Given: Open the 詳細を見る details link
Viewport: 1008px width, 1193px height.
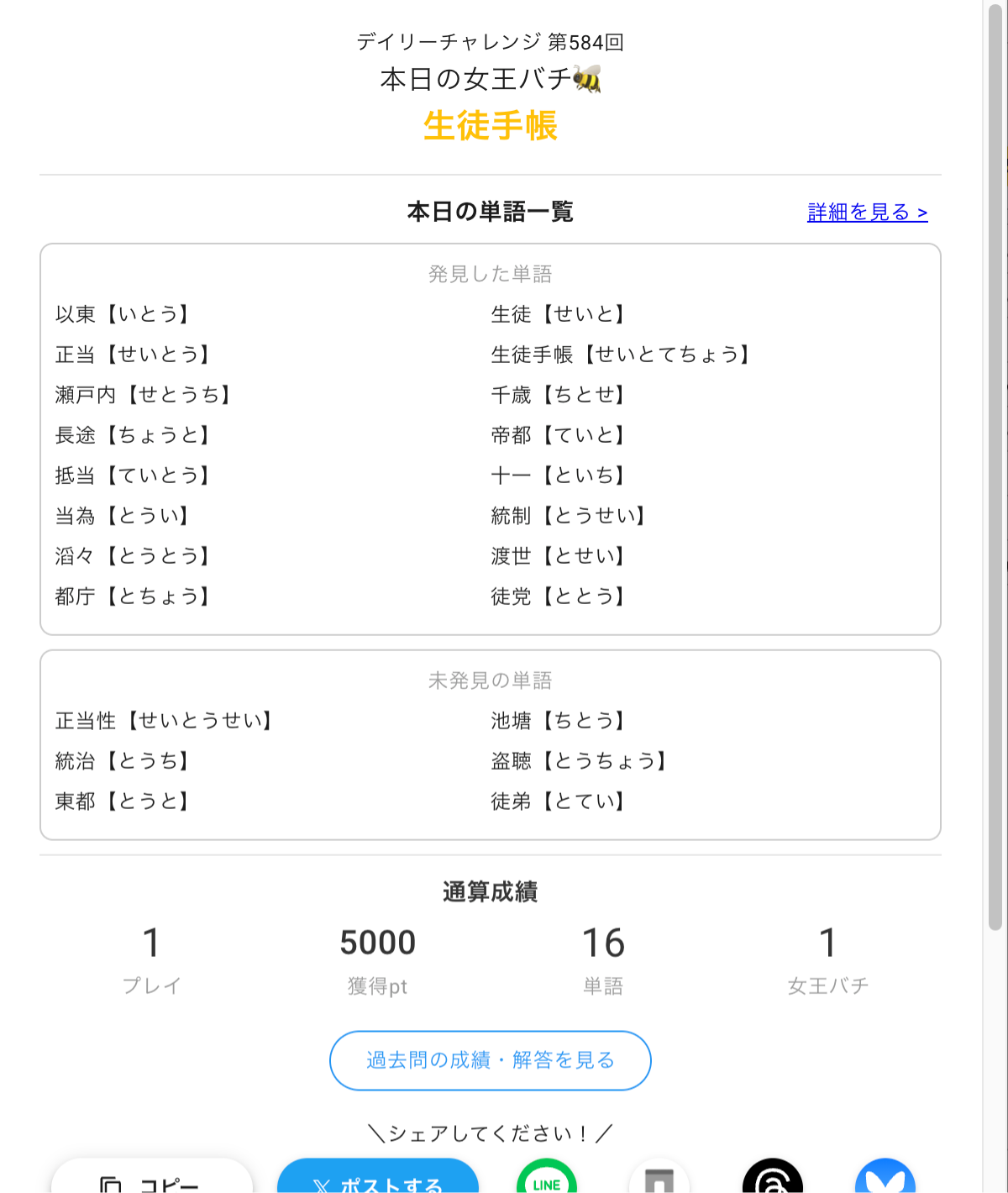Looking at the screenshot, I should [867, 213].
